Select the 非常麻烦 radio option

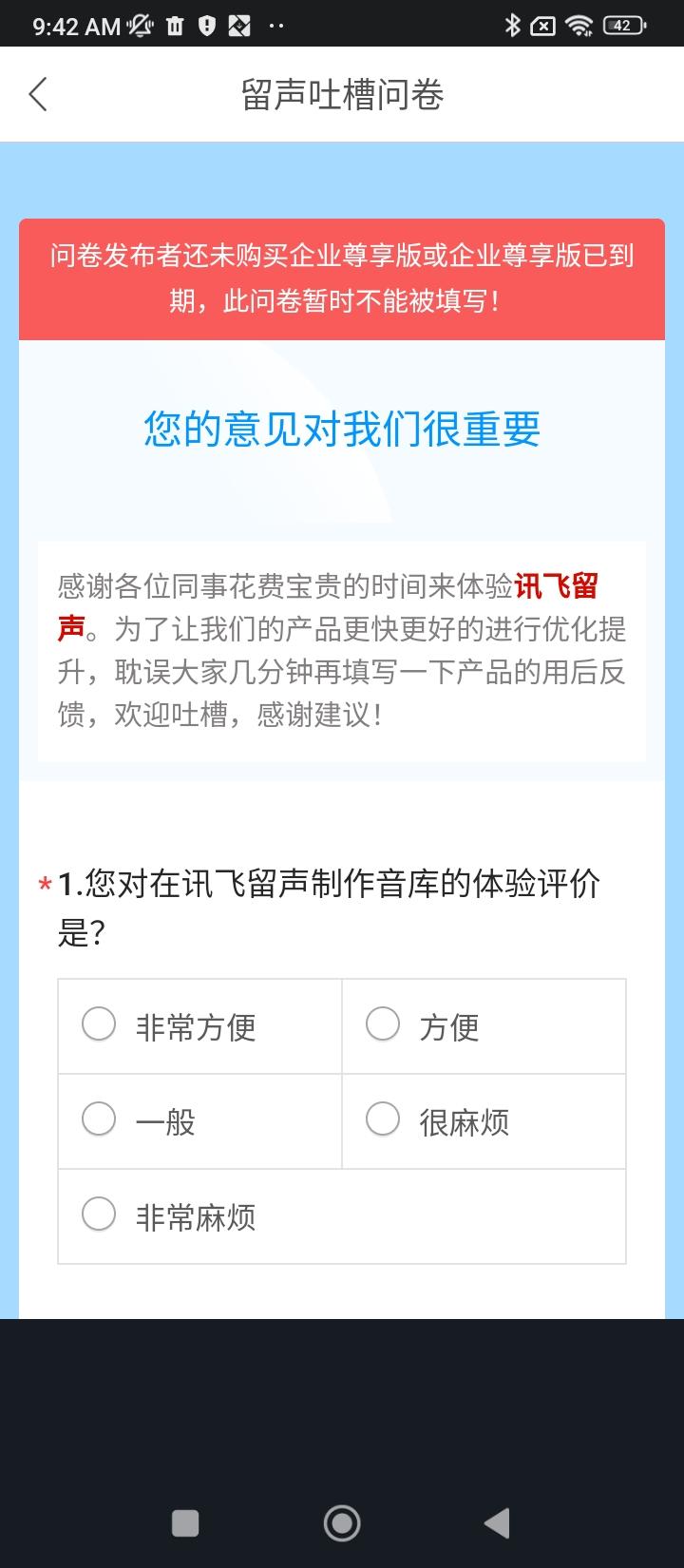(99, 1214)
